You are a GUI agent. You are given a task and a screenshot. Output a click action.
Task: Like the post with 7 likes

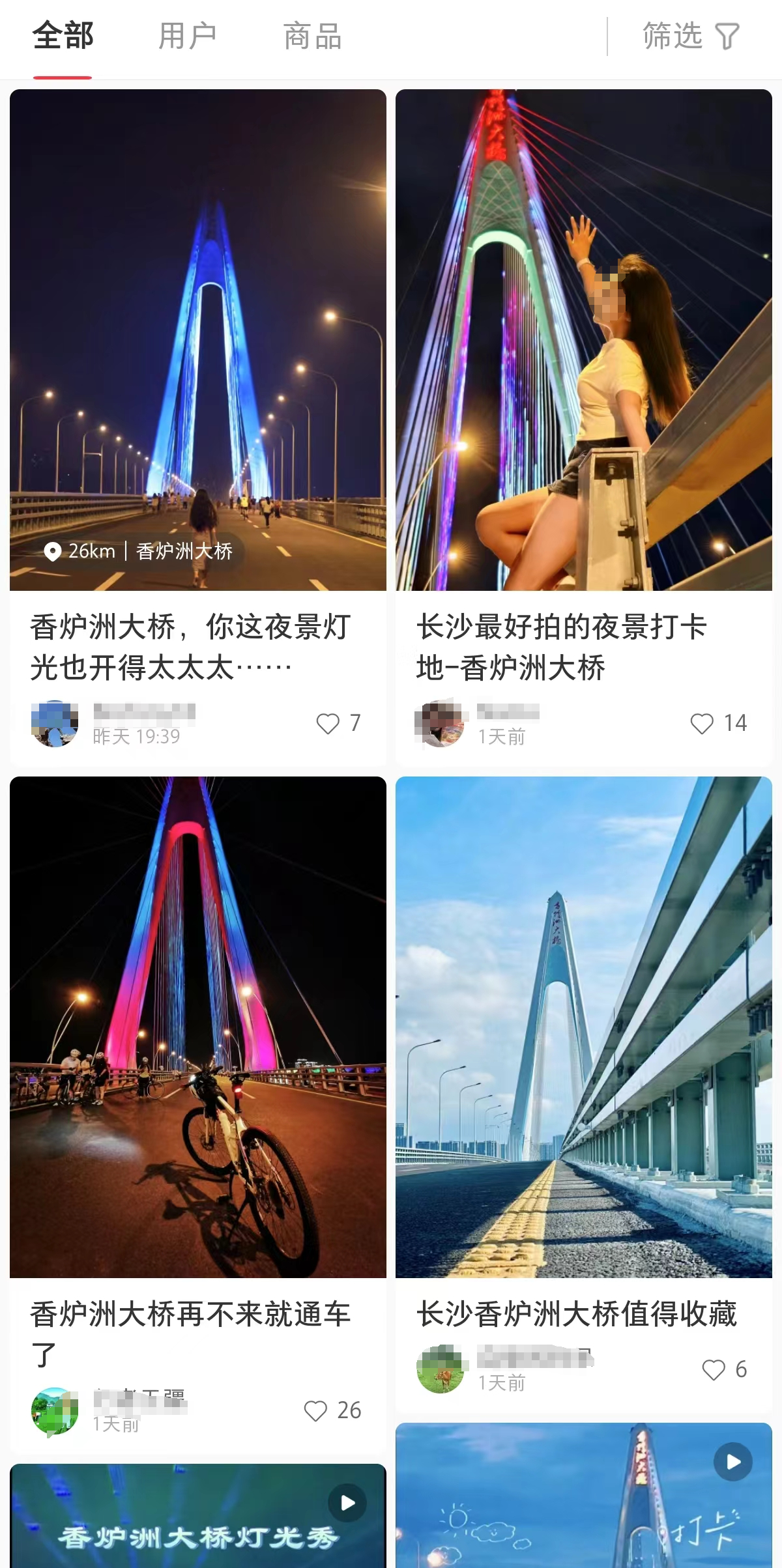(x=328, y=724)
